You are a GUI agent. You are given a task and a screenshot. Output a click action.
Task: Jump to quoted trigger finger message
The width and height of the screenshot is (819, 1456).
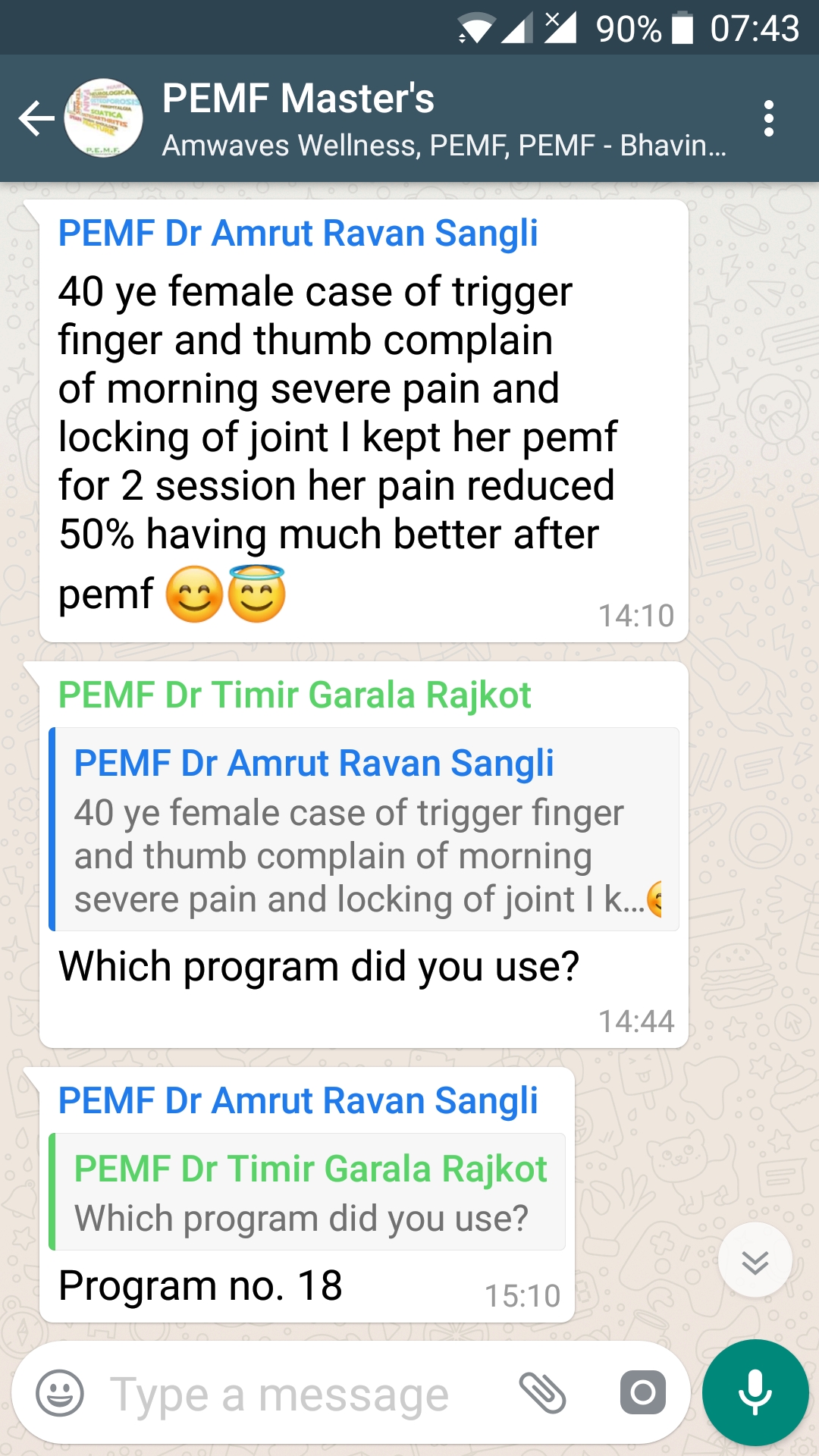point(364,830)
